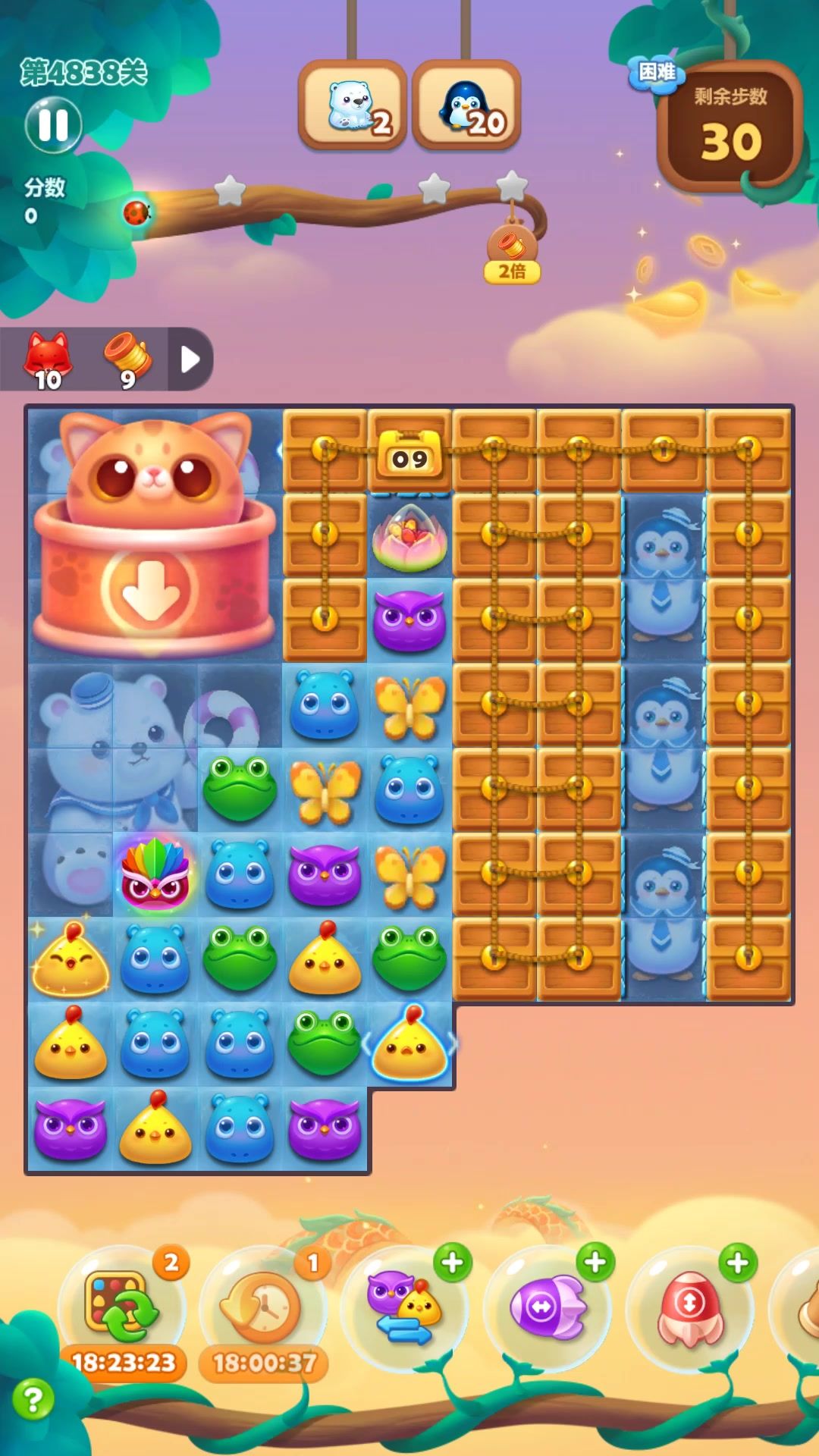Add more swap boosters
Screen dimensions: 819x1456
click(x=453, y=1263)
